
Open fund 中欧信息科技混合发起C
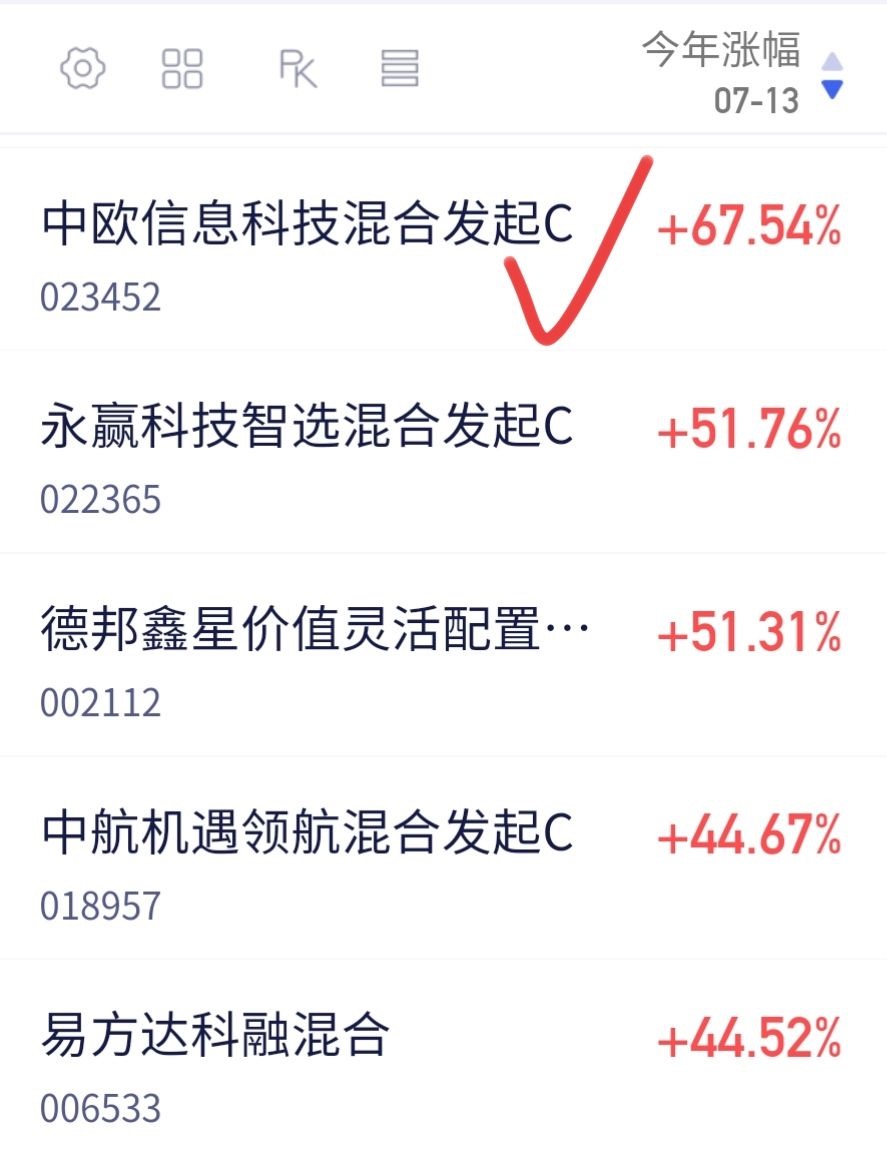(x=443, y=250)
